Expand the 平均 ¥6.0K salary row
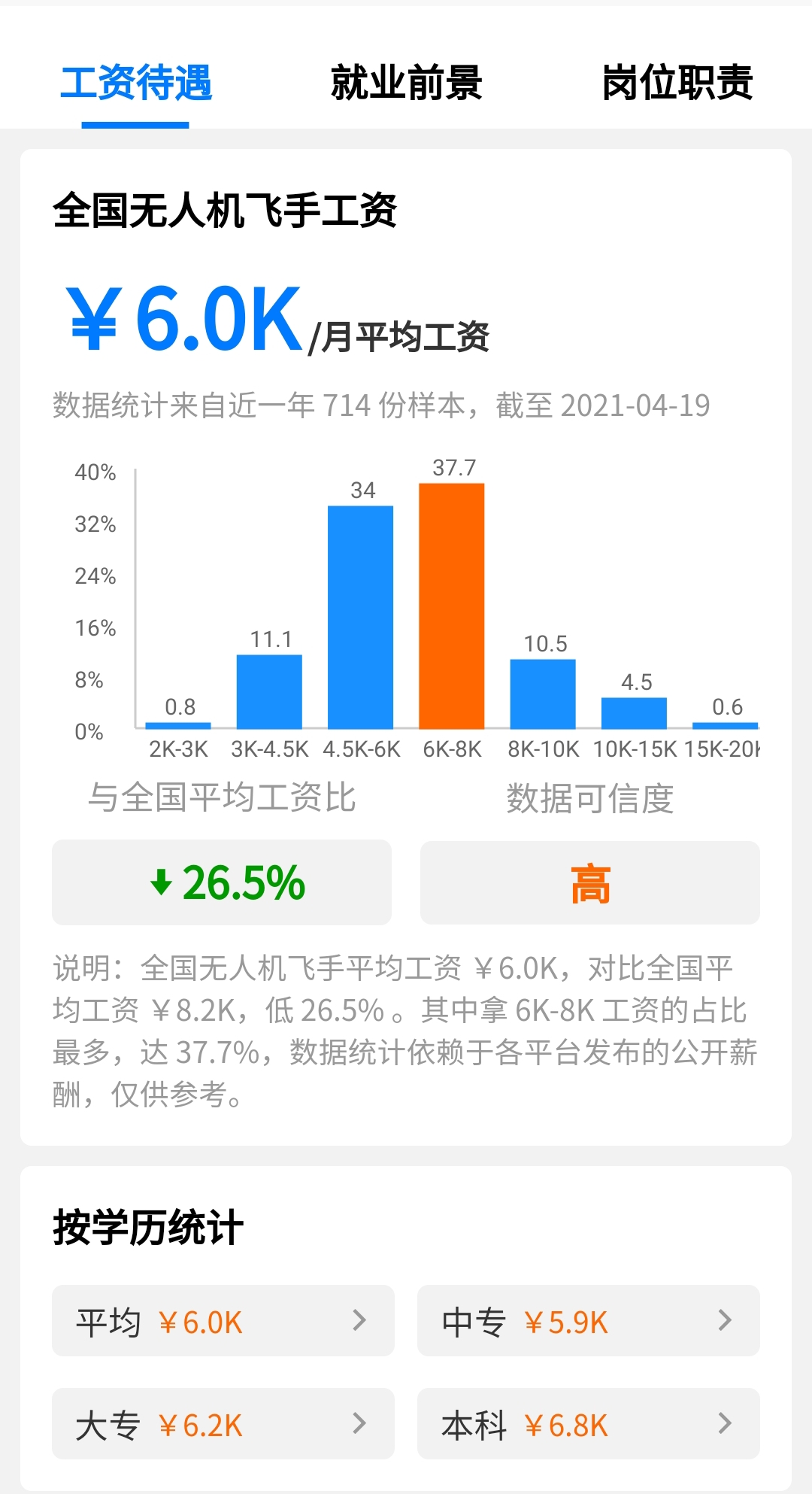 coord(223,1320)
